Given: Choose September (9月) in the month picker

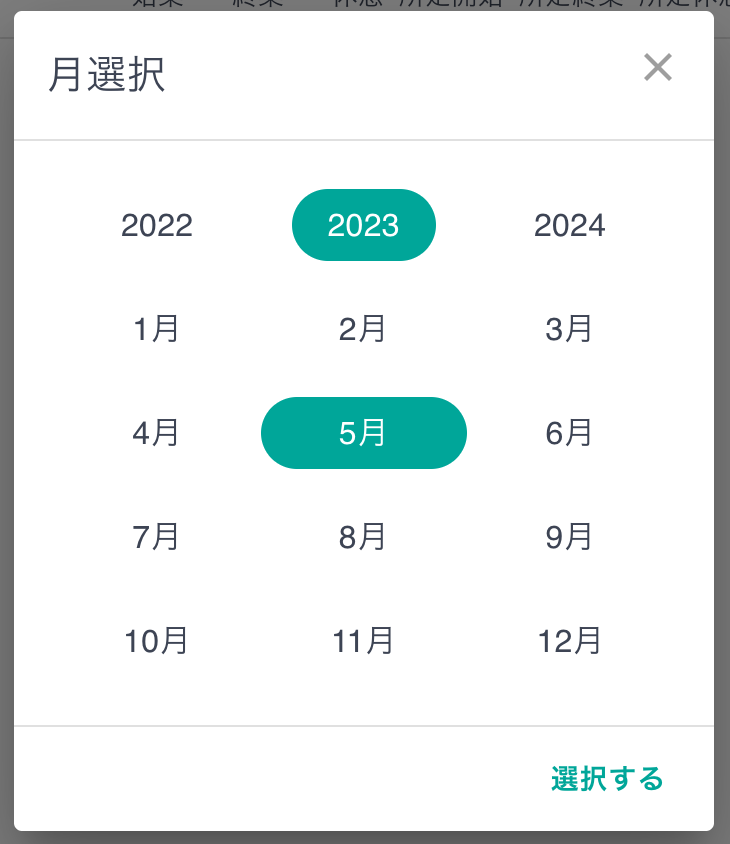Looking at the screenshot, I should click(570, 537).
